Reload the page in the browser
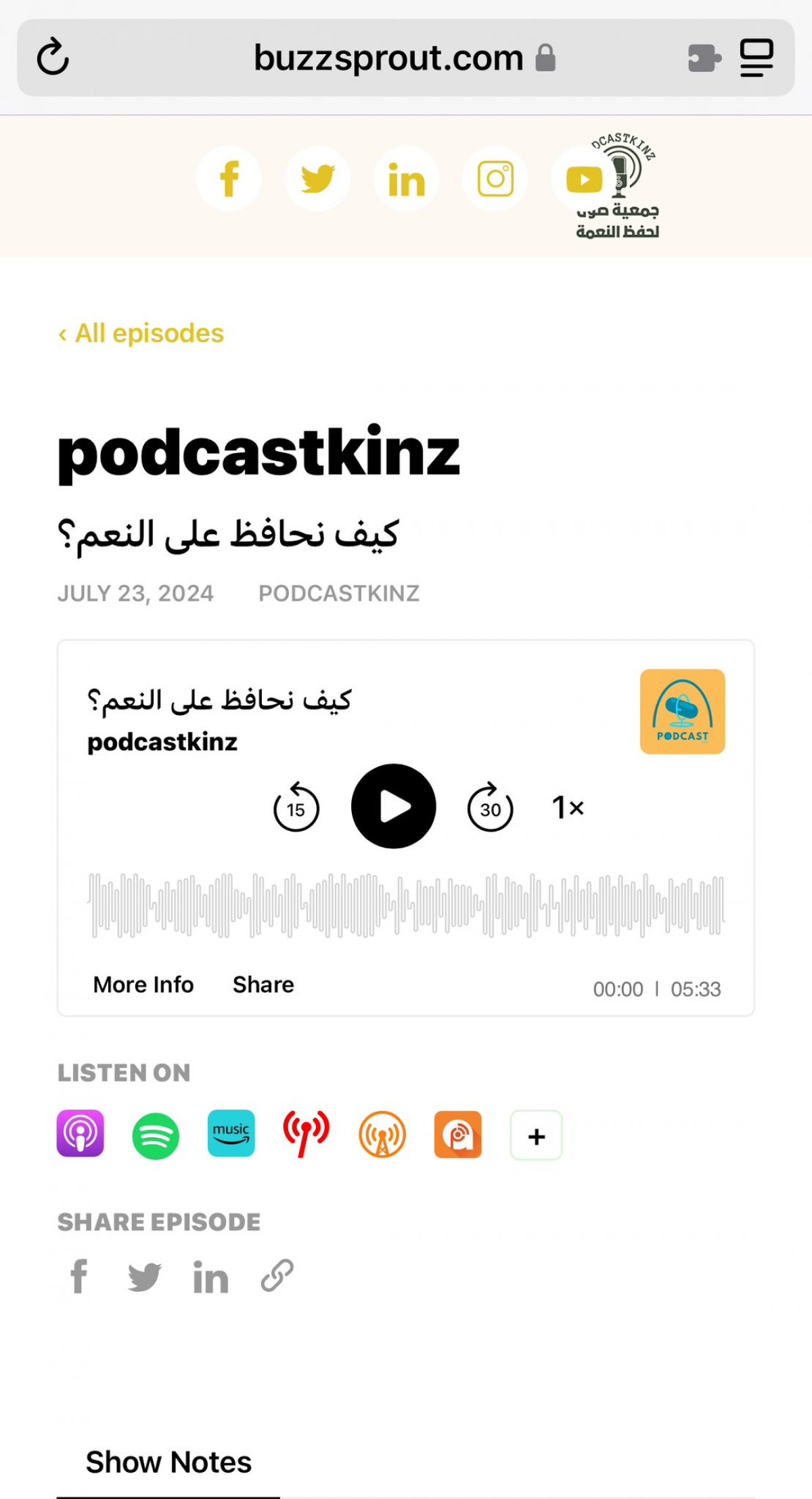812x1499 pixels. coord(53,58)
